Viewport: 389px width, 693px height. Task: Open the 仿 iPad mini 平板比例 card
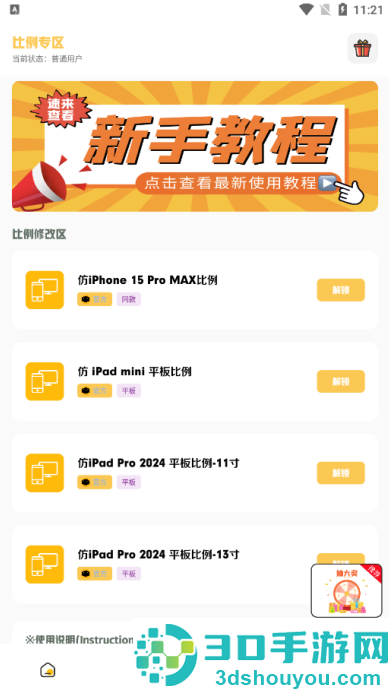[195, 381]
